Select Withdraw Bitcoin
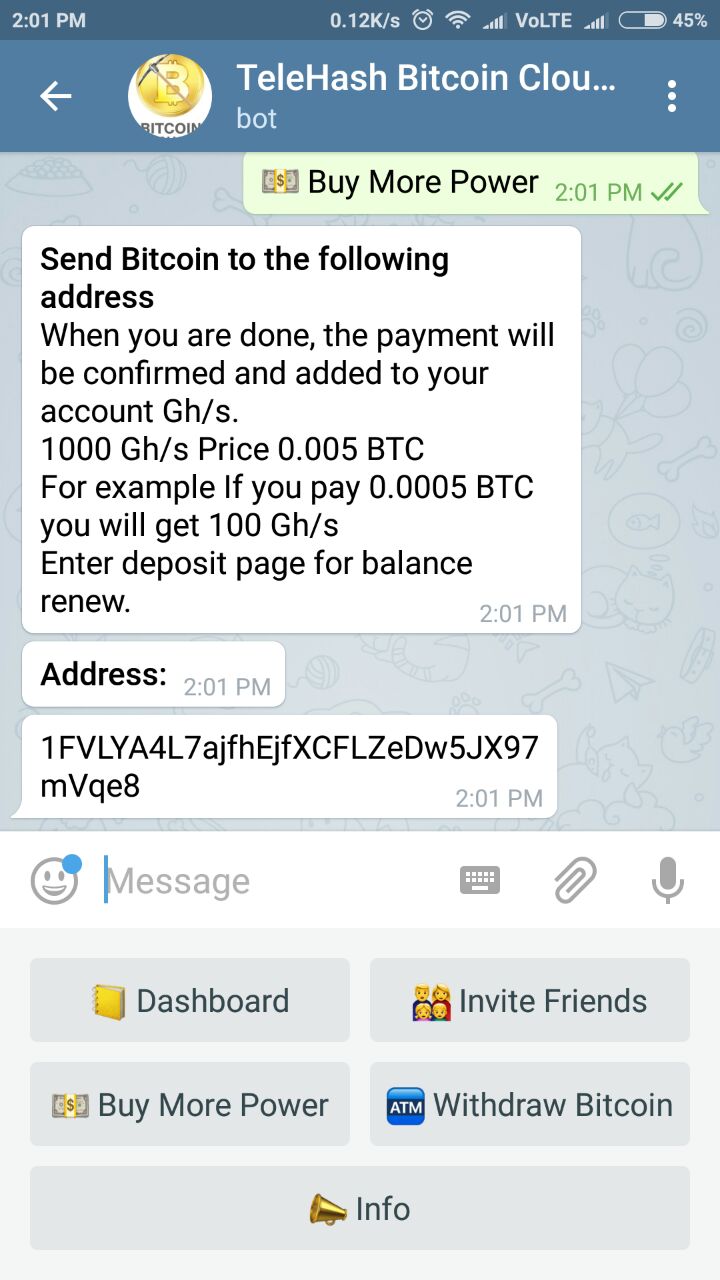Screen dimensions: 720x1280 pyautogui.click(x=530, y=1104)
